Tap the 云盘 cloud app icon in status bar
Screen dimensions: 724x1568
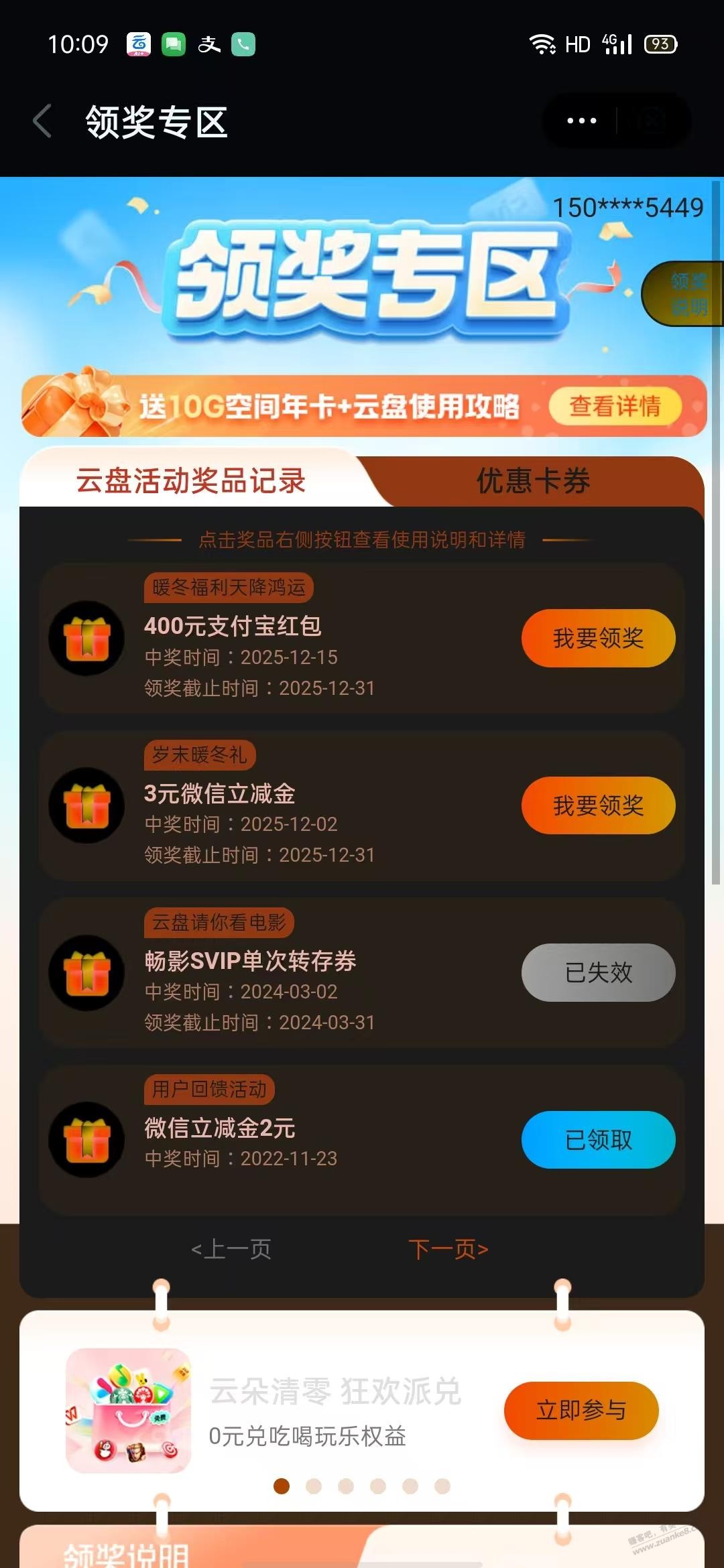(137, 43)
